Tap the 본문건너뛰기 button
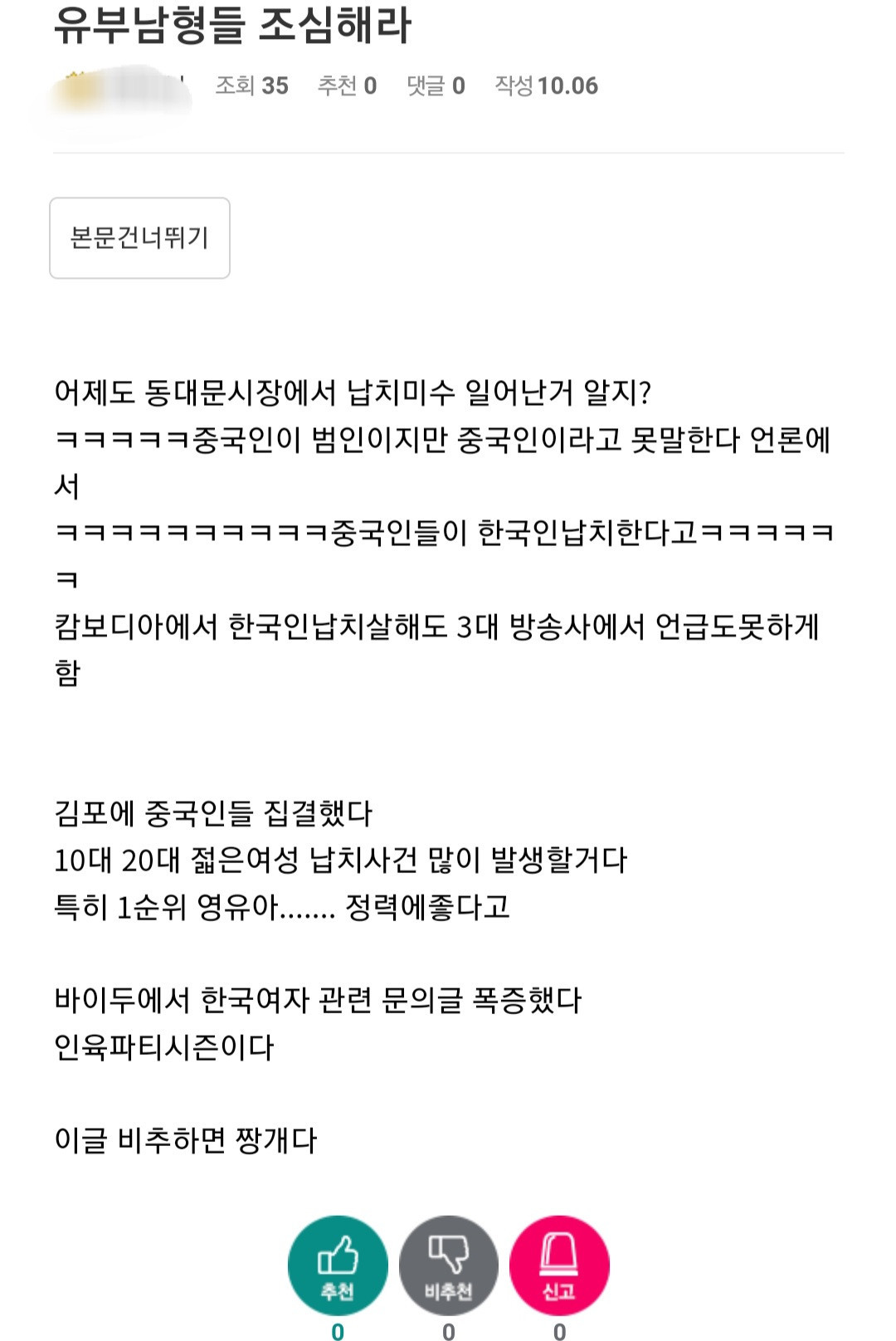Screen dimensions: 896x1341 coord(139,238)
